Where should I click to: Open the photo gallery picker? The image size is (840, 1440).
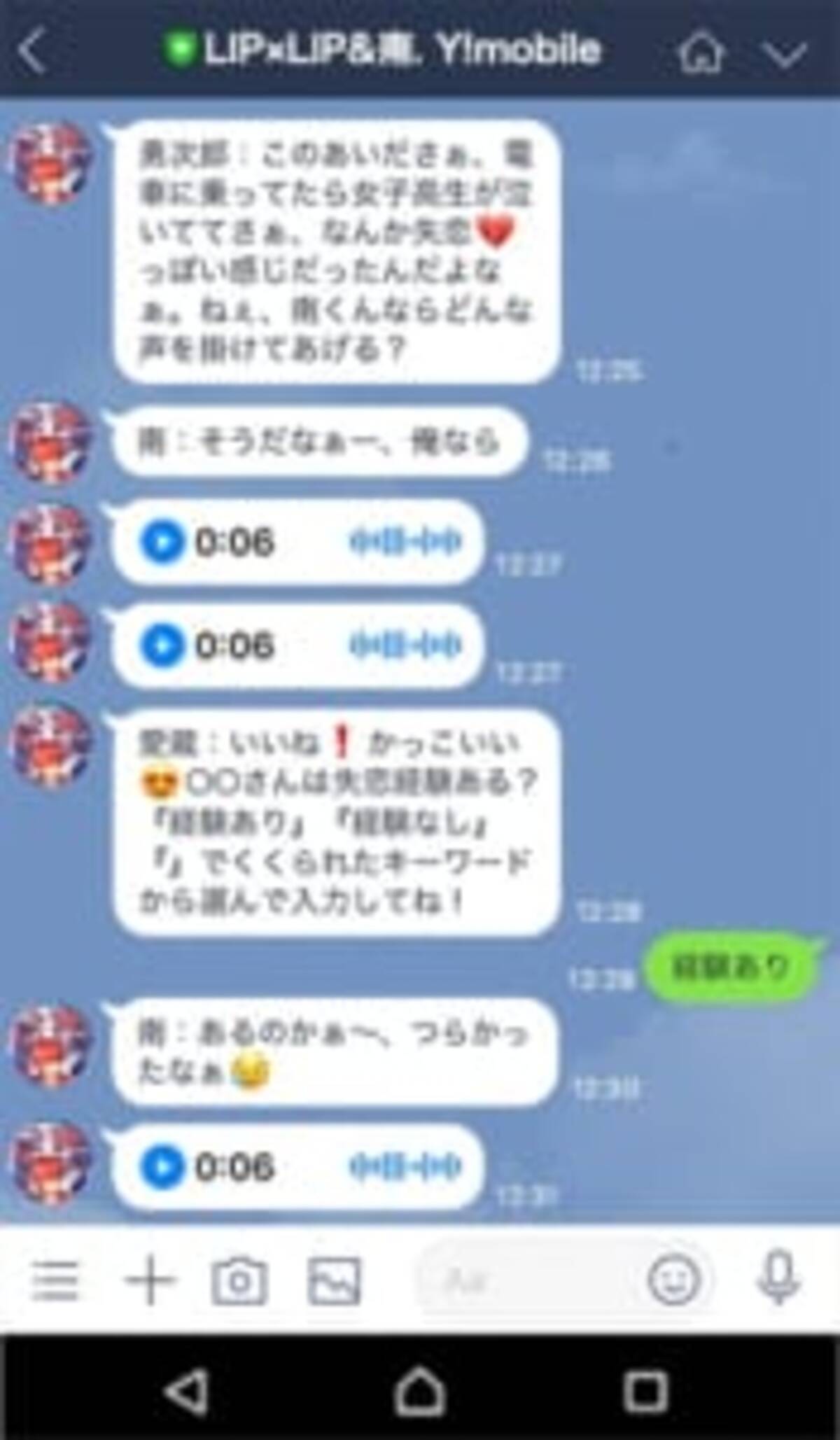pyautogui.click(x=335, y=1281)
